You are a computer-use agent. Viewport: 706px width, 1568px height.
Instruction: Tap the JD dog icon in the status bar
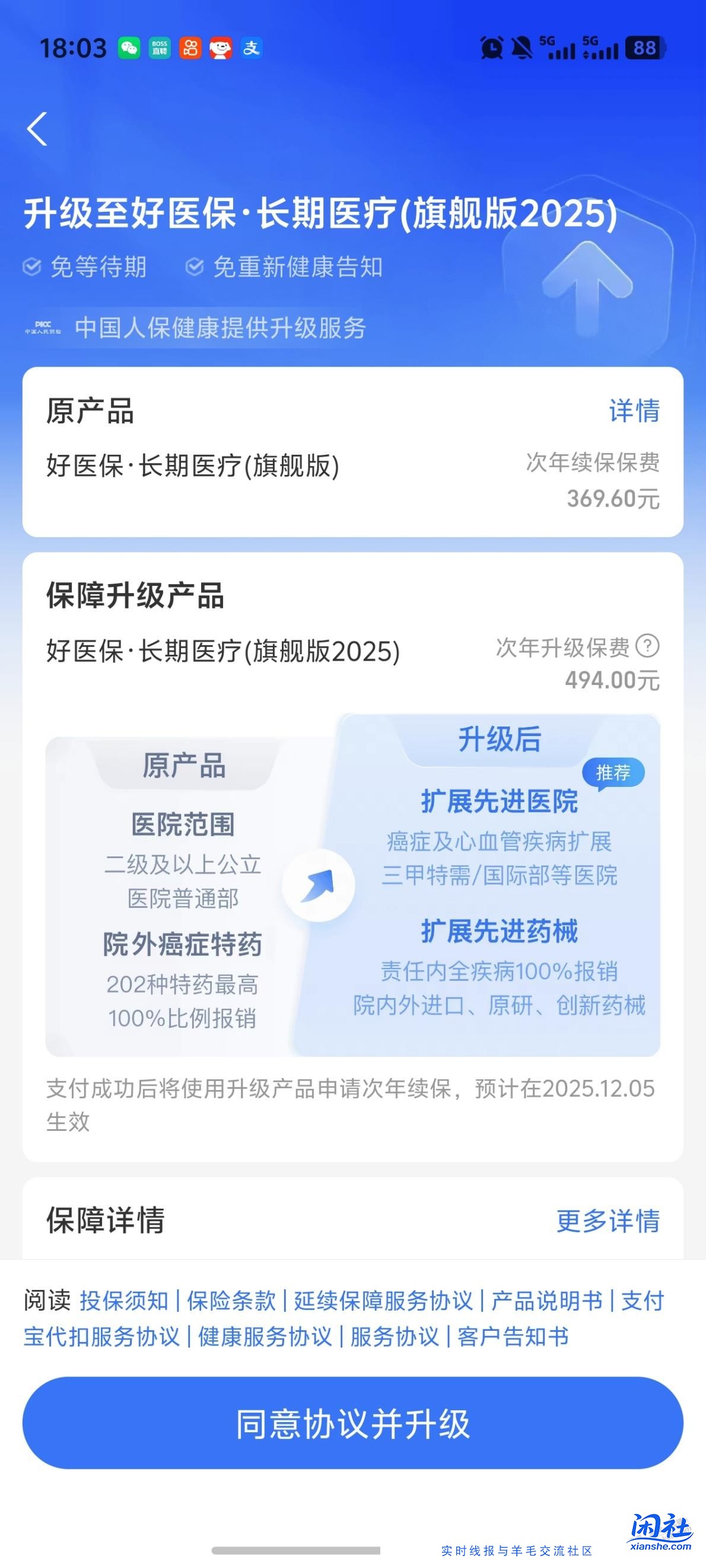click(x=221, y=47)
